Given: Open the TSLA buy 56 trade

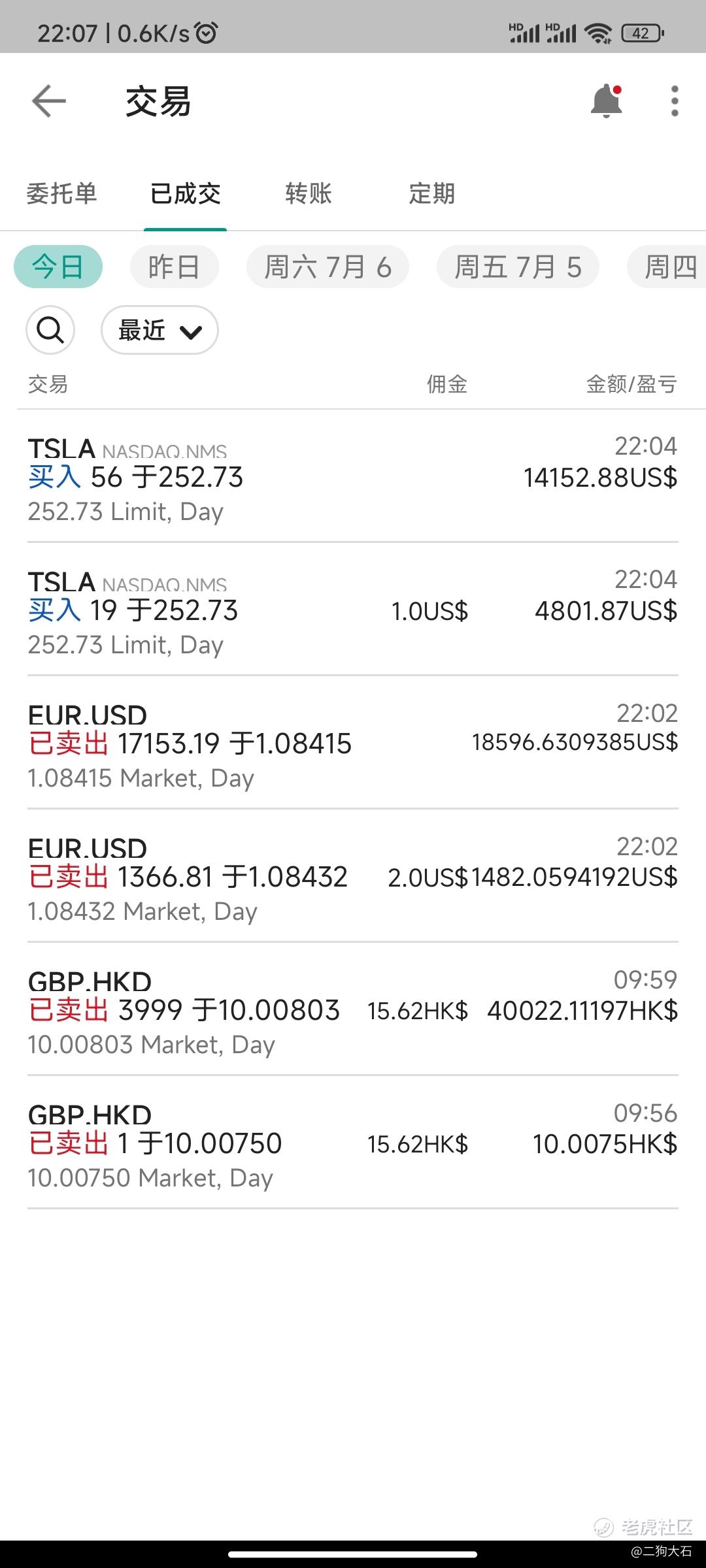Looking at the screenshot, I should click(353, 478).
